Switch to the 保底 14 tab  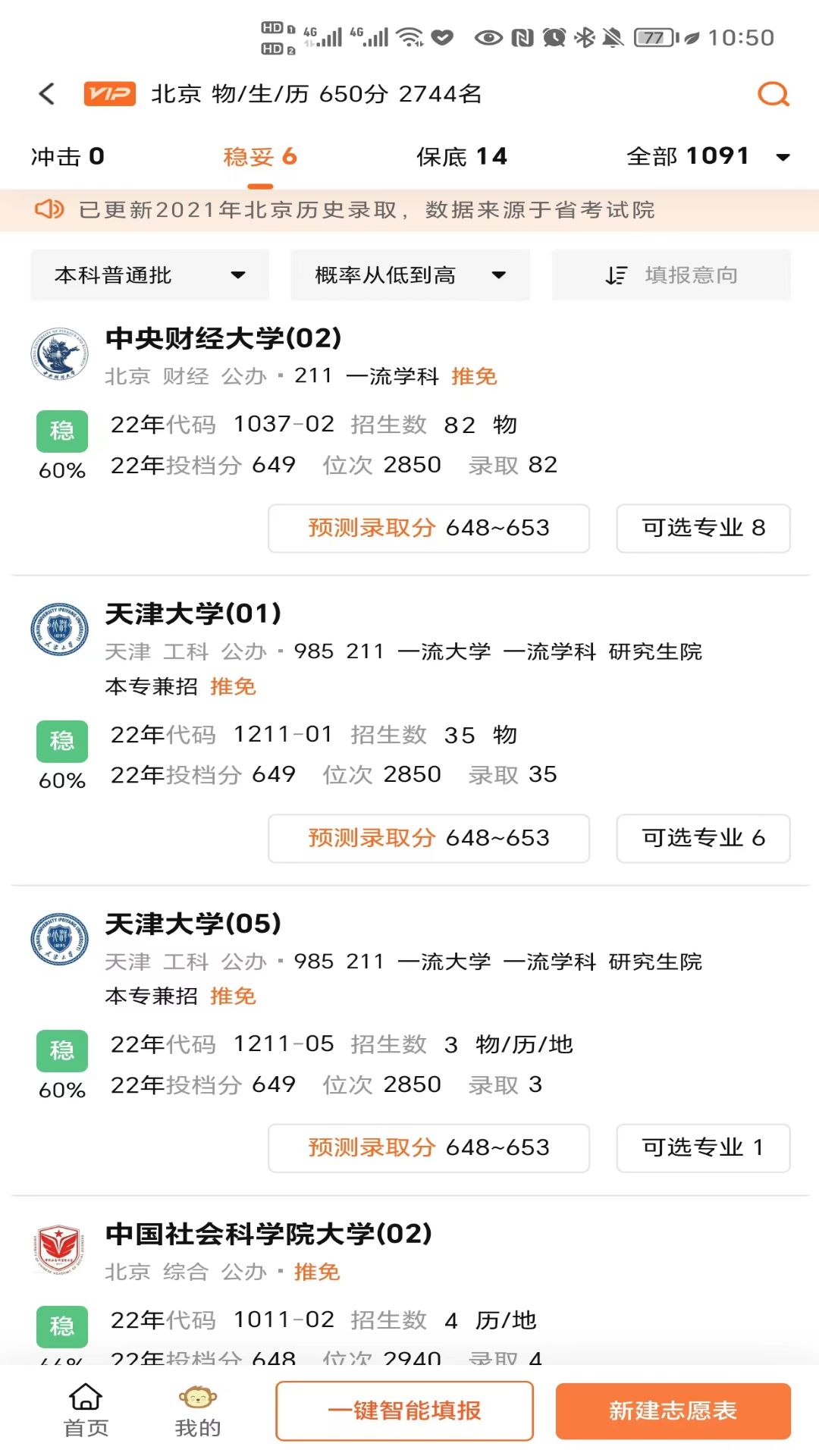462,156
